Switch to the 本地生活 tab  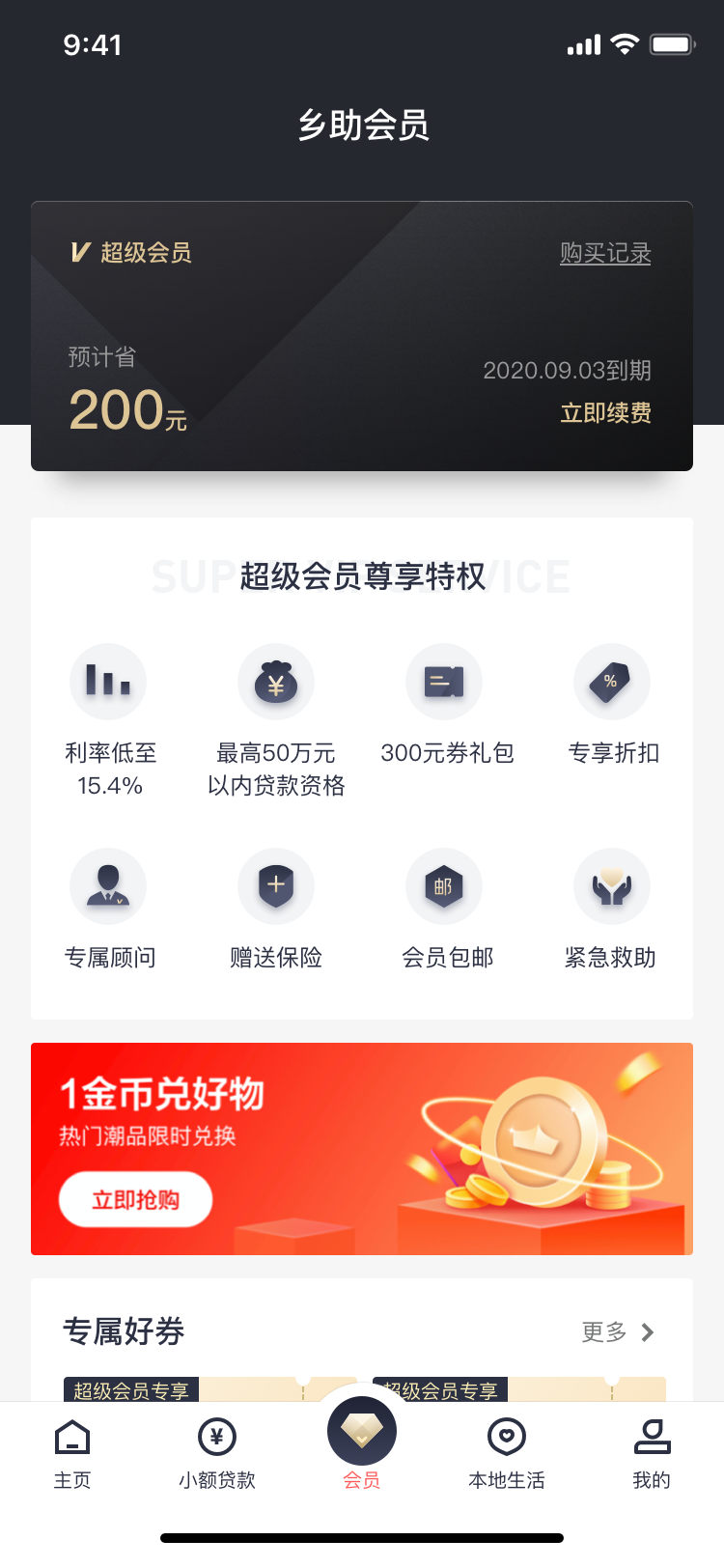click(x=507, y=1453)
